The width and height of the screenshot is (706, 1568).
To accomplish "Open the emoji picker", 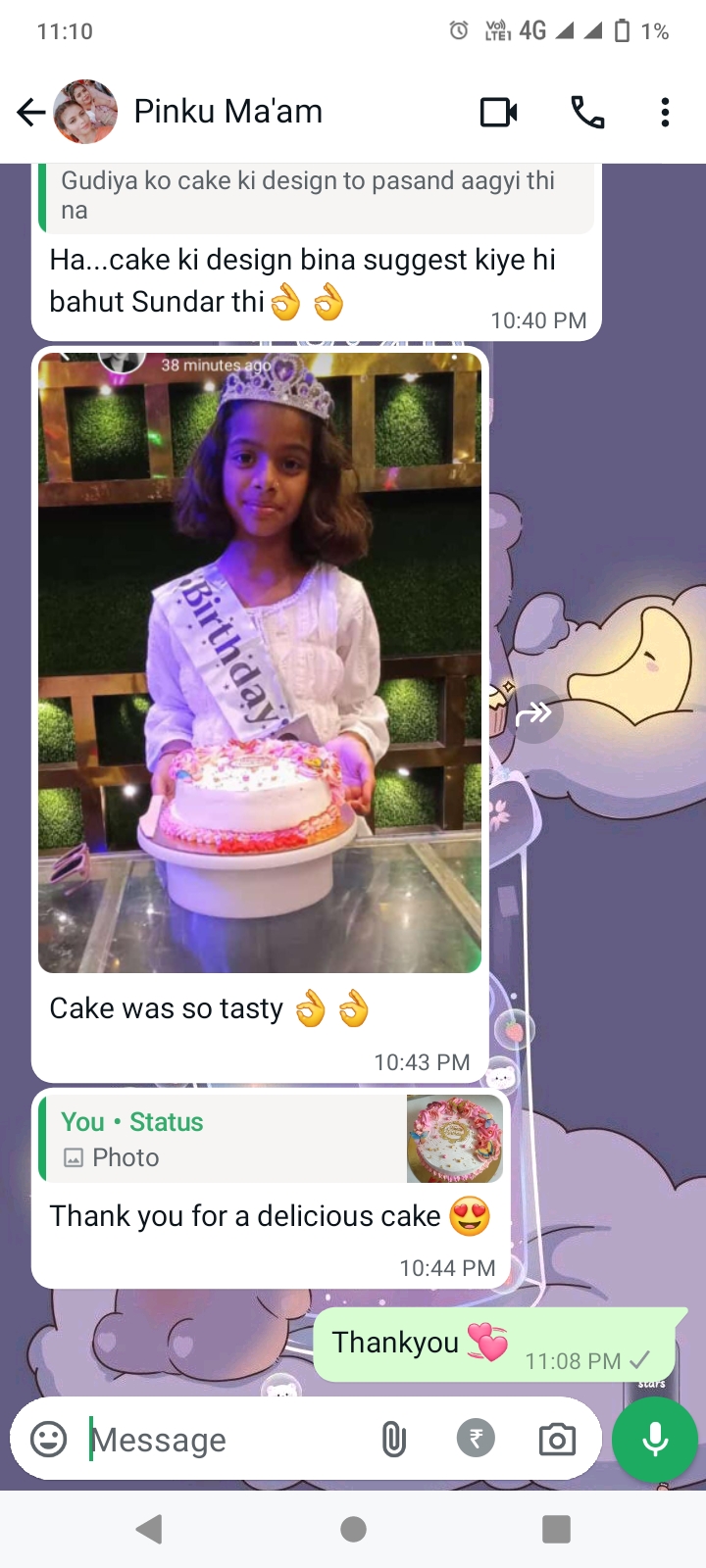I will [x=49, y=1439].
